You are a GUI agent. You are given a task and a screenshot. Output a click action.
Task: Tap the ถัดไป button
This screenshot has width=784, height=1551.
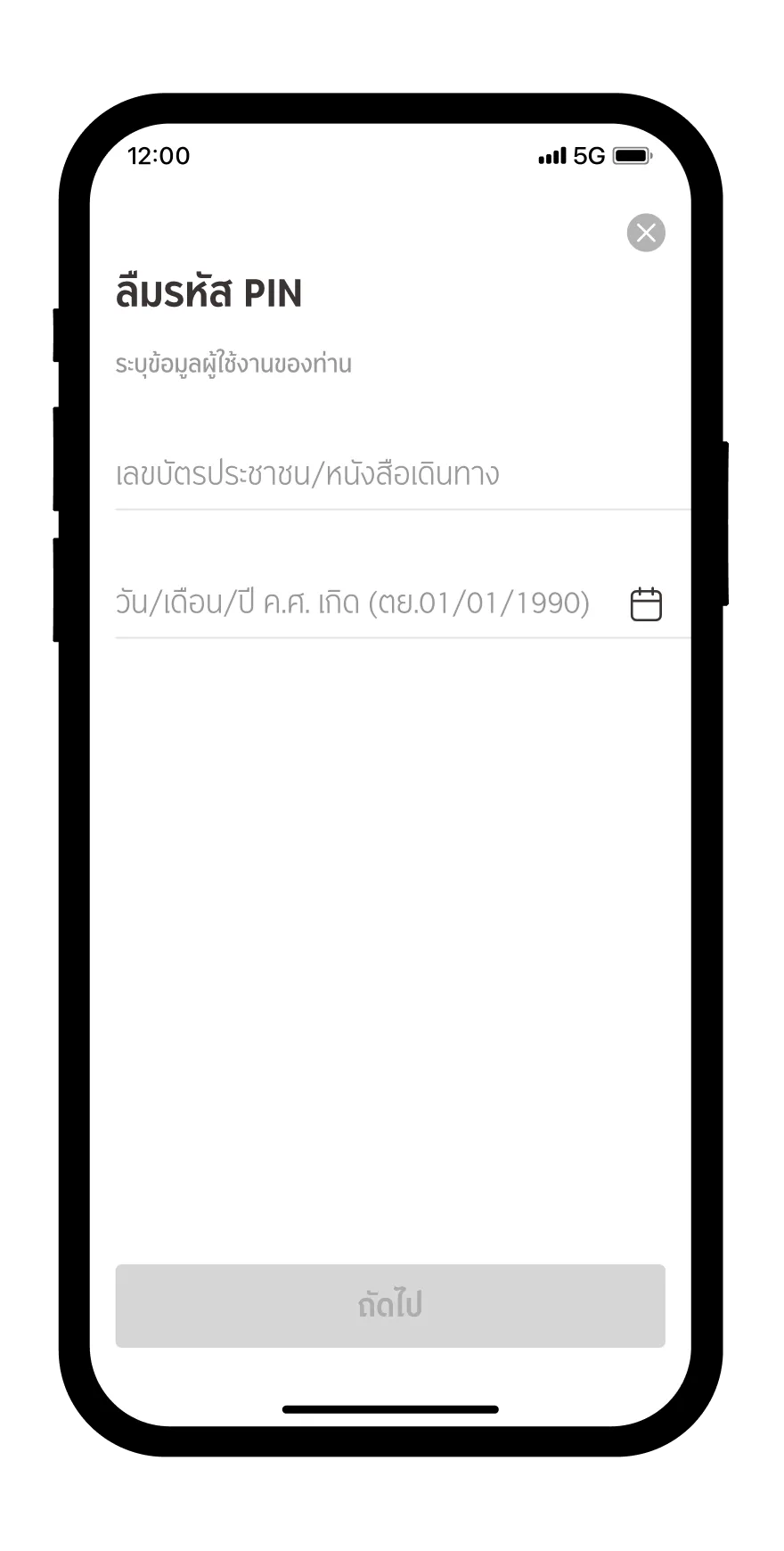(390, 1305)
